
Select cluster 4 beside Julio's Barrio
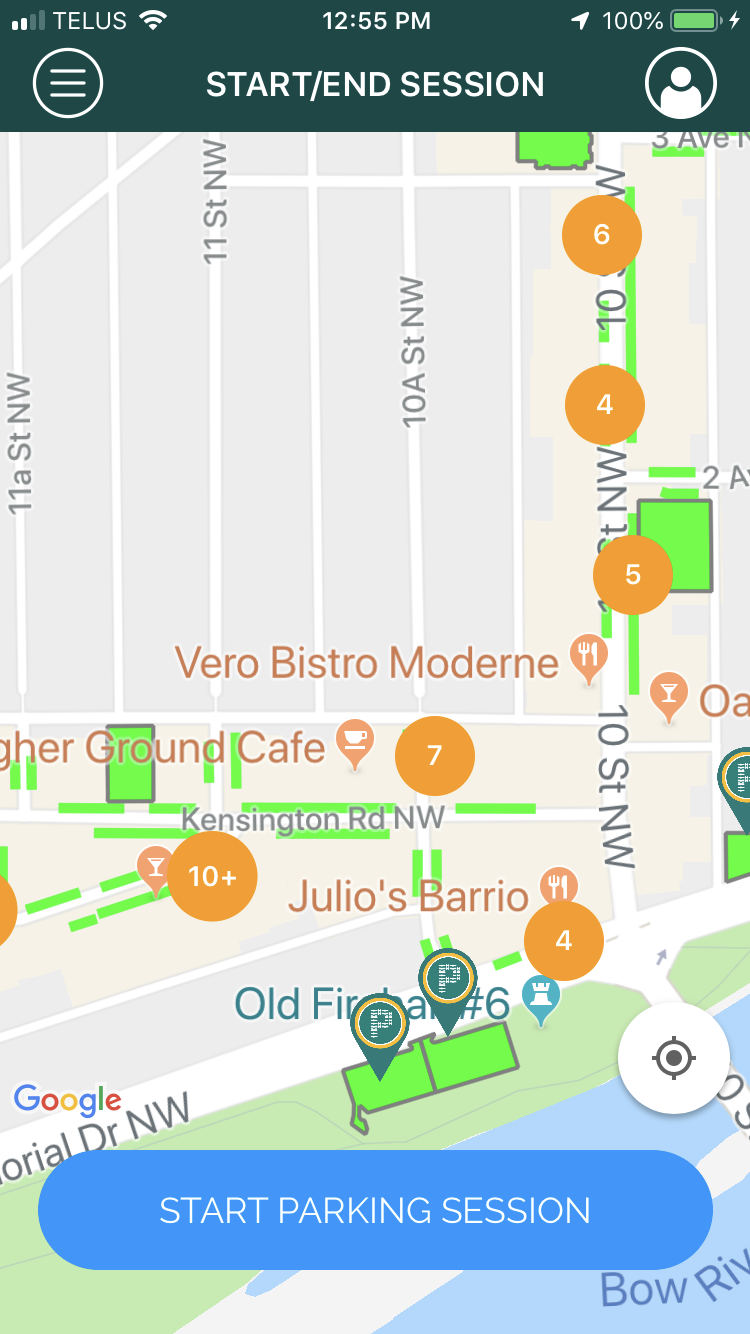[564, 940]
